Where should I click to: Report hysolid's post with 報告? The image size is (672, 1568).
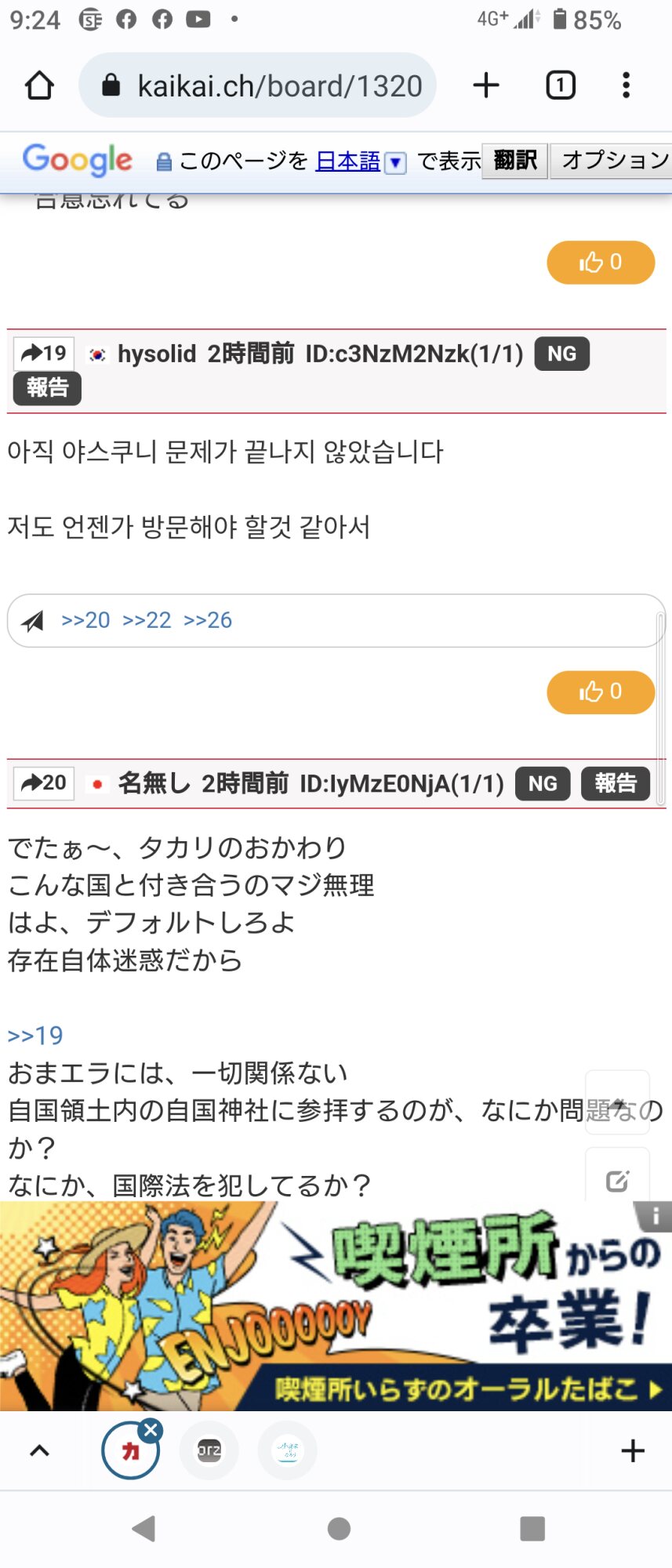(47, 388)
